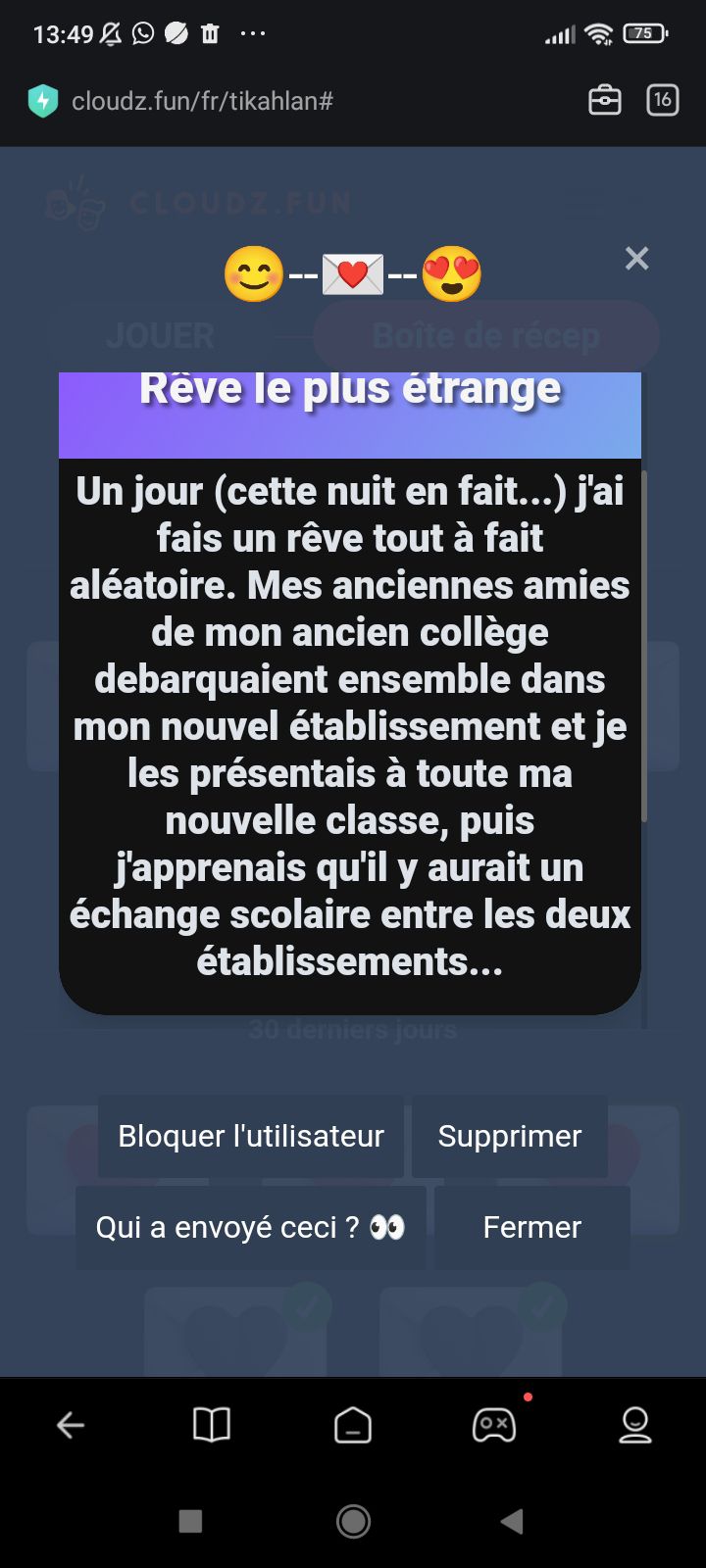The height and width of the screenshot is (1568, 706).
Task: Open the cloudz.fun address bar
Action: click(x=294, y=100)
